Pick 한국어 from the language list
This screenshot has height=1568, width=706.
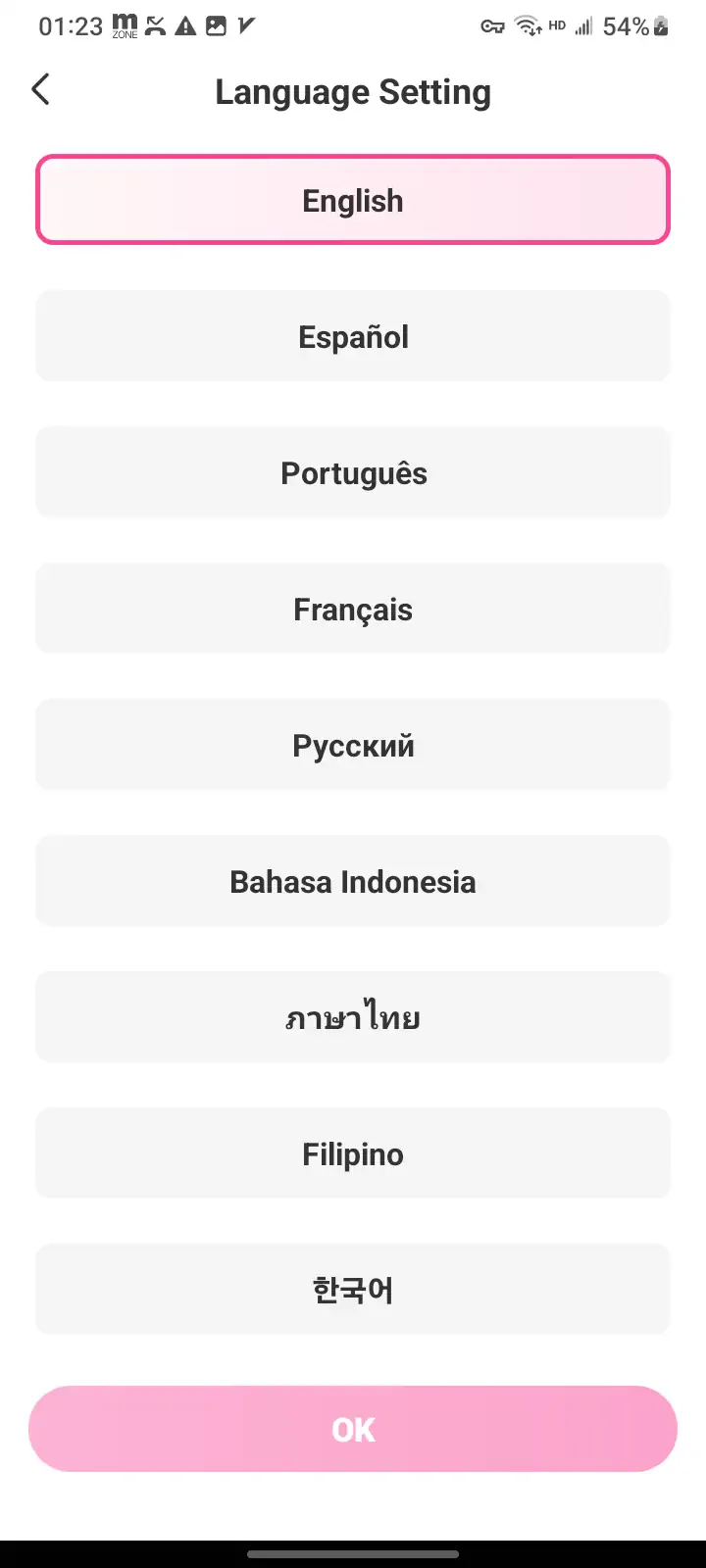click(353, 1289)
